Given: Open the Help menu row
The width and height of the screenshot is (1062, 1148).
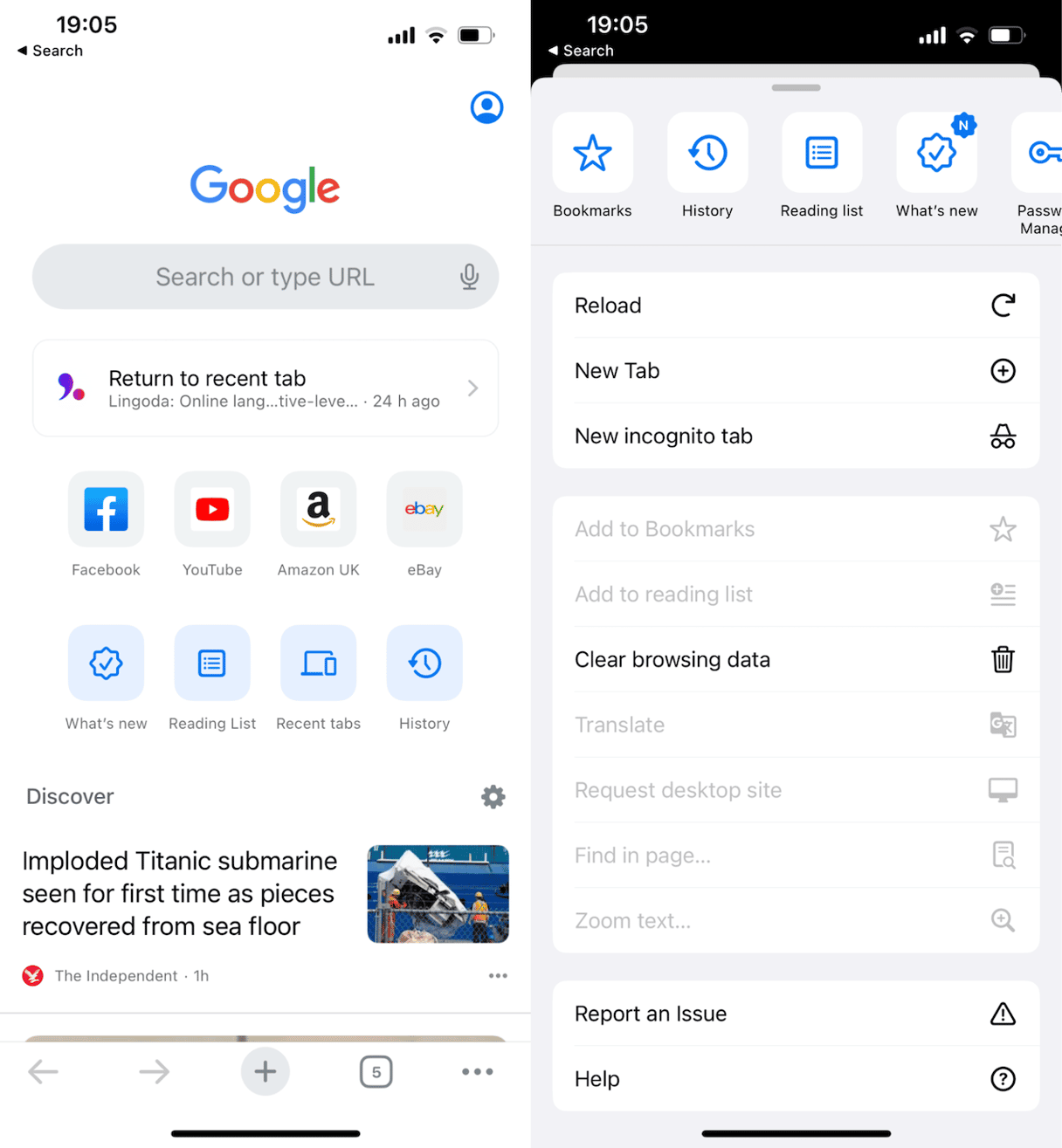Looking at the screenshot, I should (x=795, y=1079).
